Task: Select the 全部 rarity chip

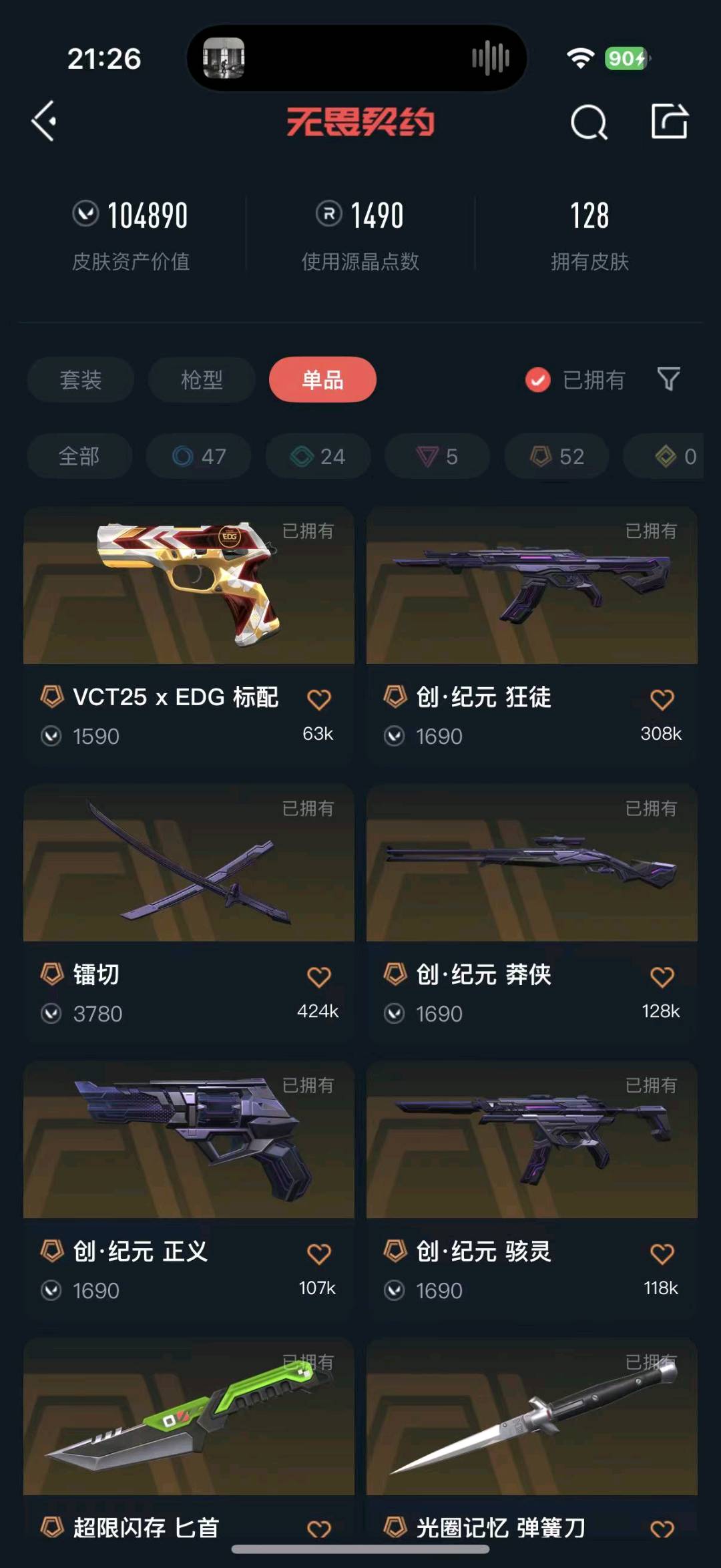Action: 79,456
